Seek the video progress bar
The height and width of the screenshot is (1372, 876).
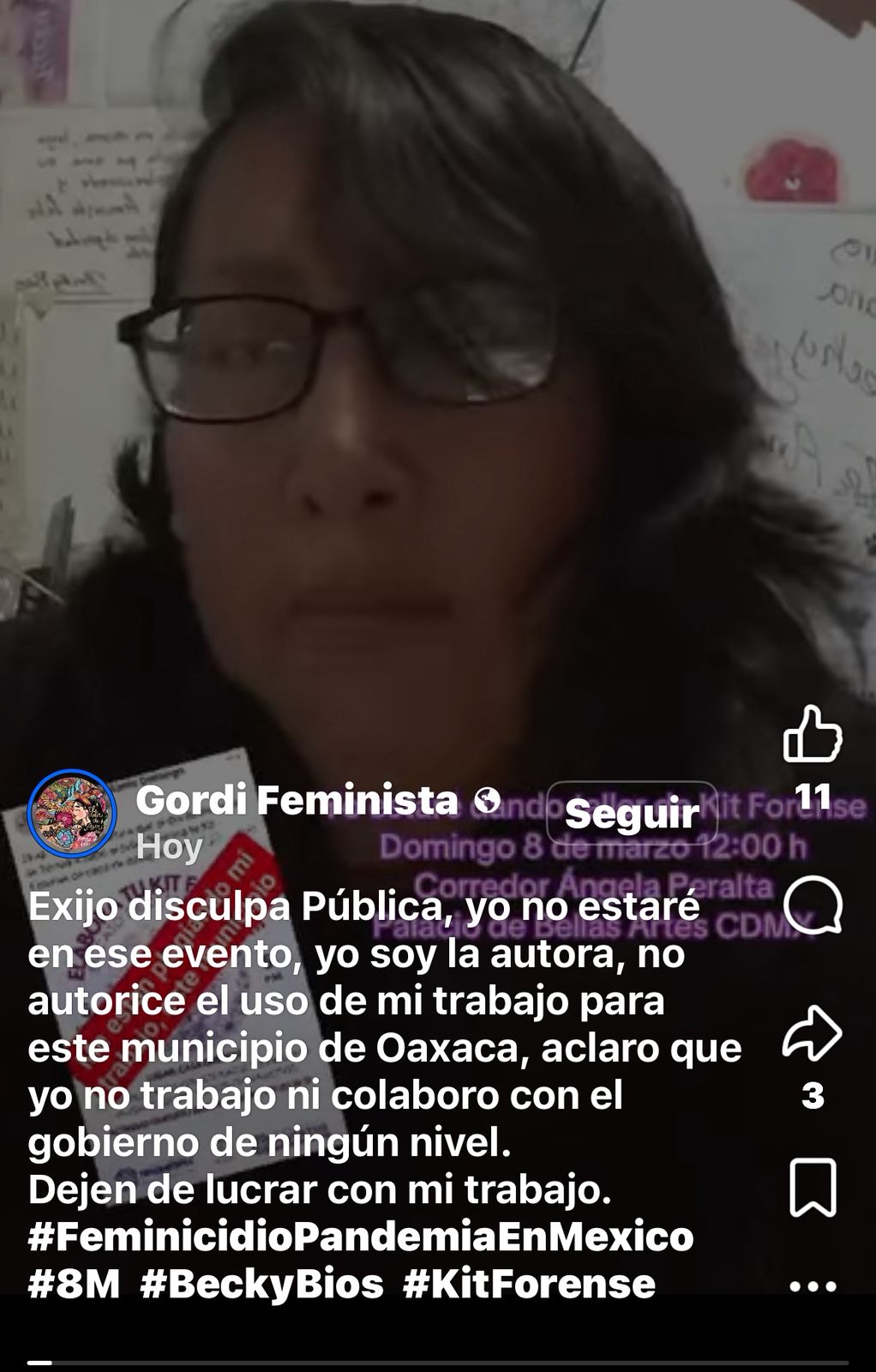(x=437, y=1362)
